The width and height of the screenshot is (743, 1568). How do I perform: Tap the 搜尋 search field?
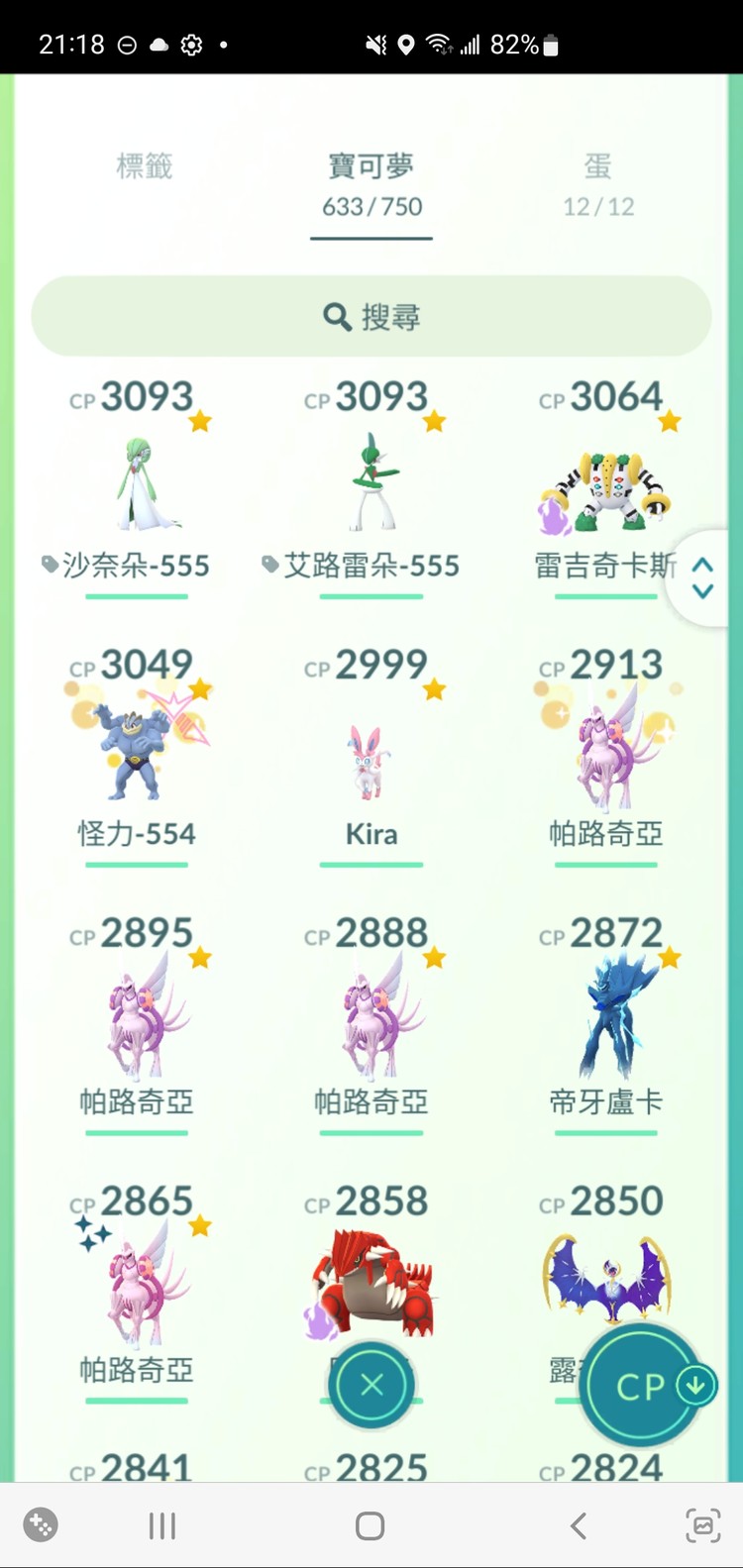tap(371, 316)
